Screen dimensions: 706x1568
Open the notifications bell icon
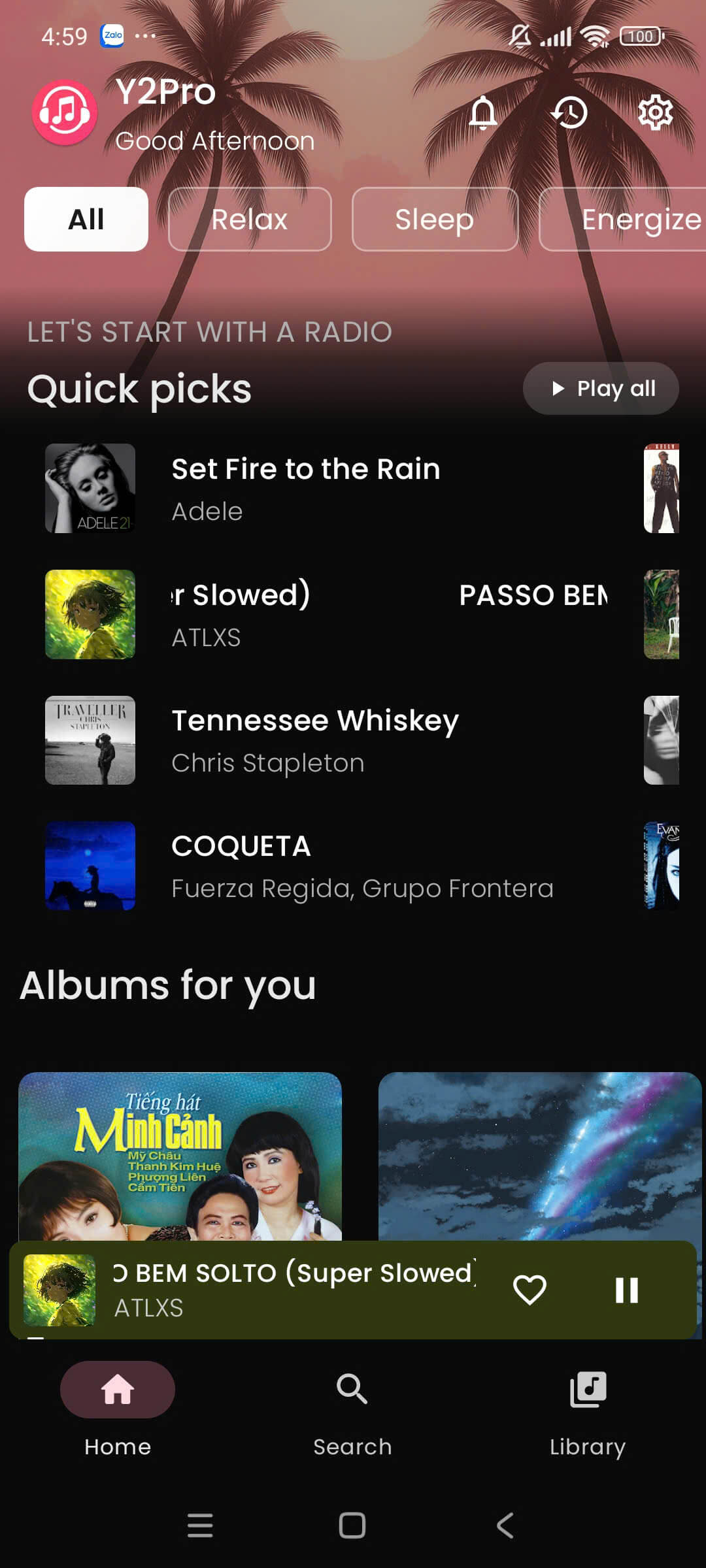(x=484, y=112)
